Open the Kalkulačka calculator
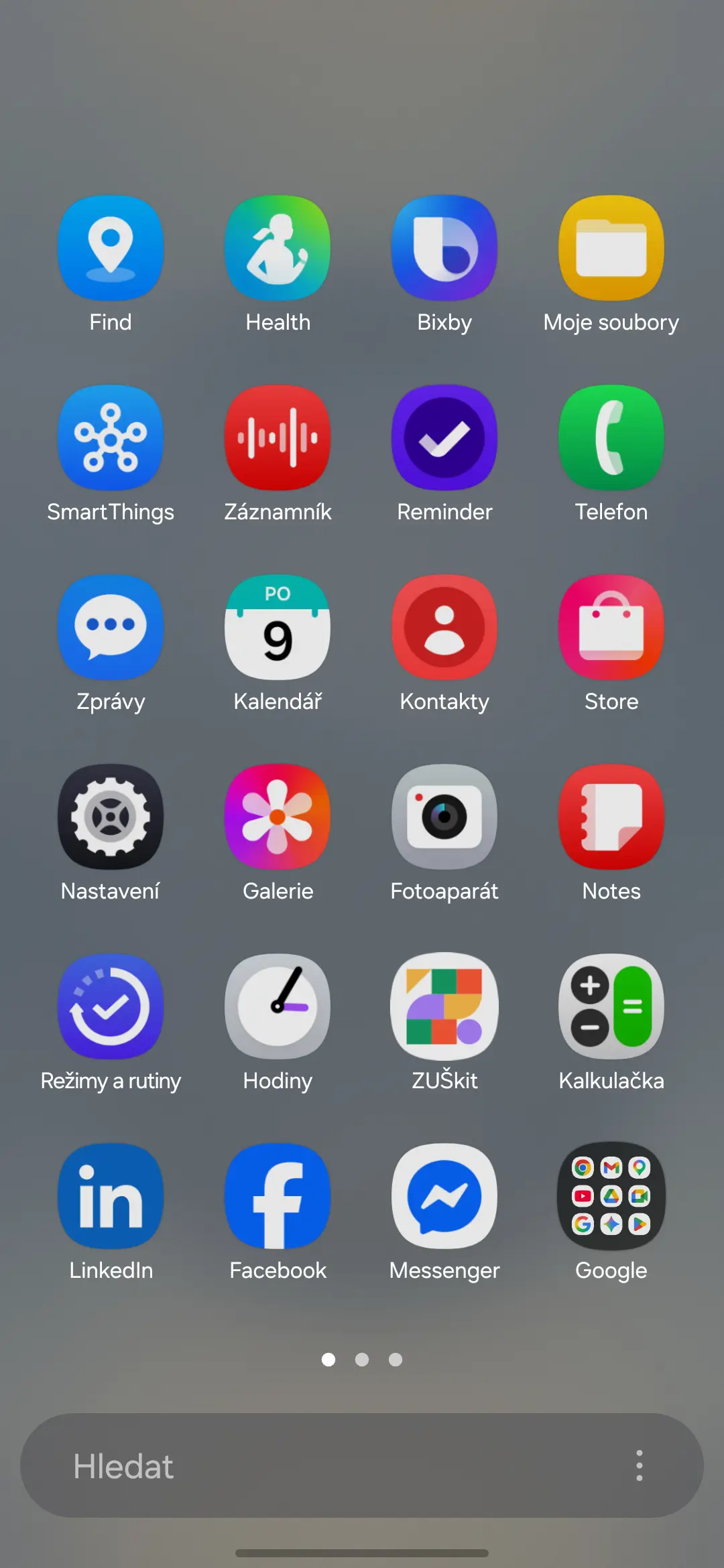 [611, 1006]
